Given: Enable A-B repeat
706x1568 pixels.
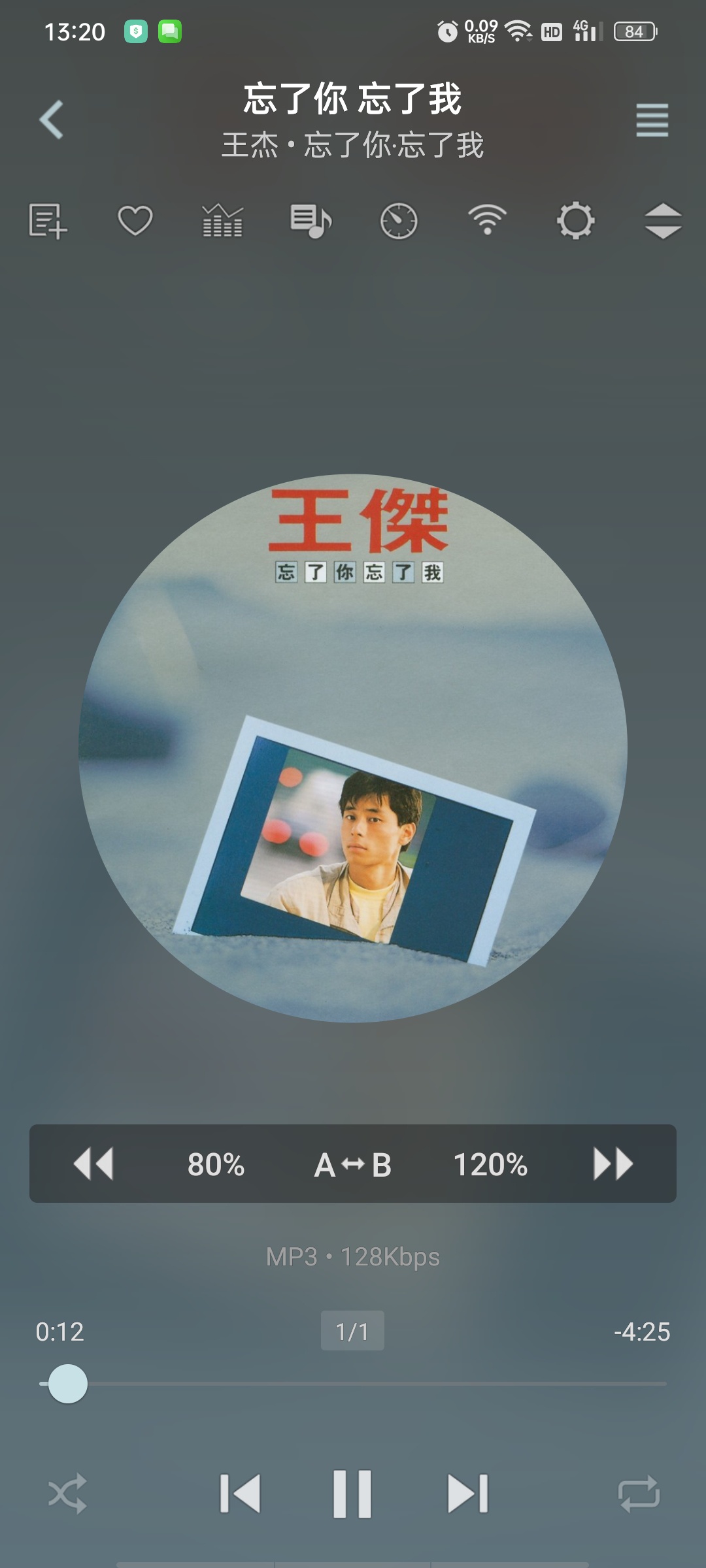Looking at the screenshot, I should [x=353, y=1164].
